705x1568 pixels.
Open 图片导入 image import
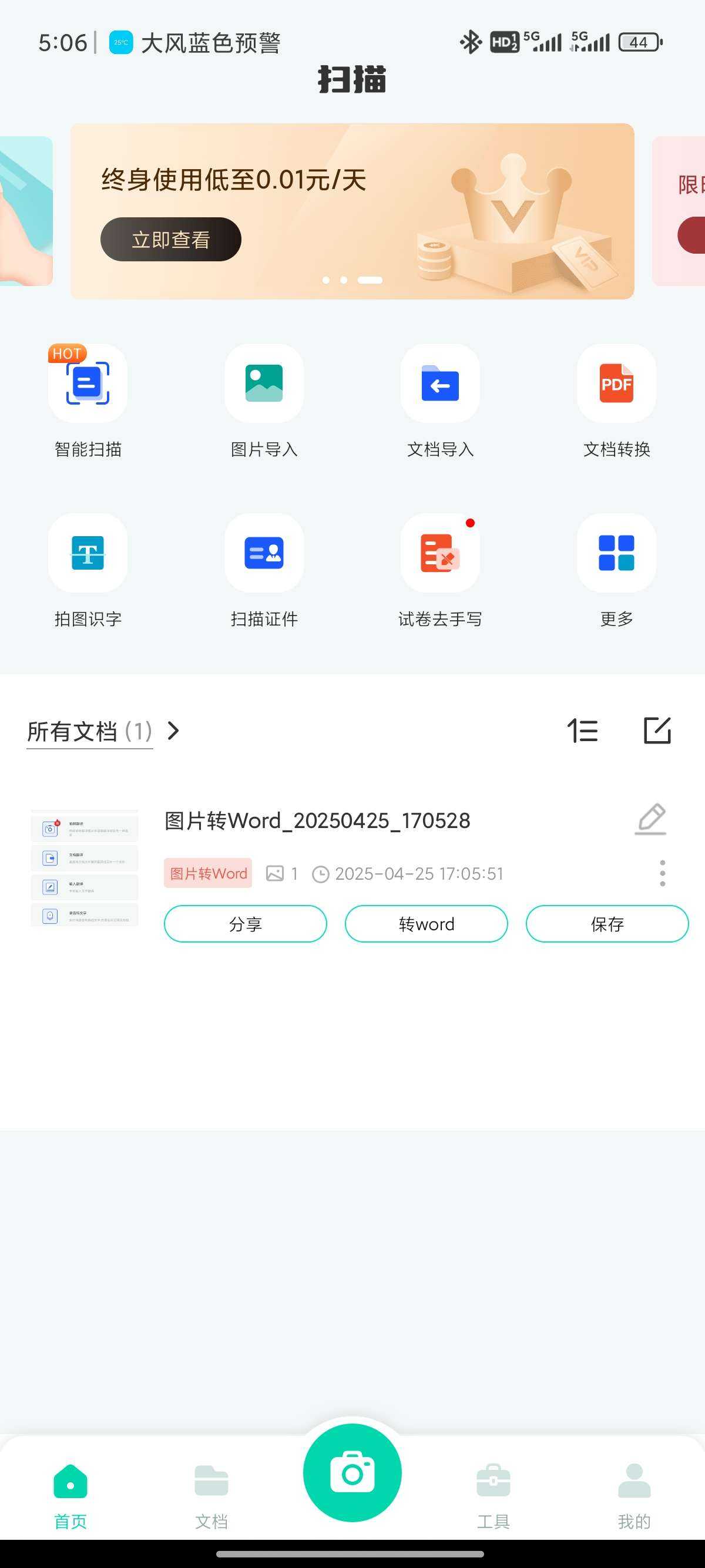coord(264,383)
